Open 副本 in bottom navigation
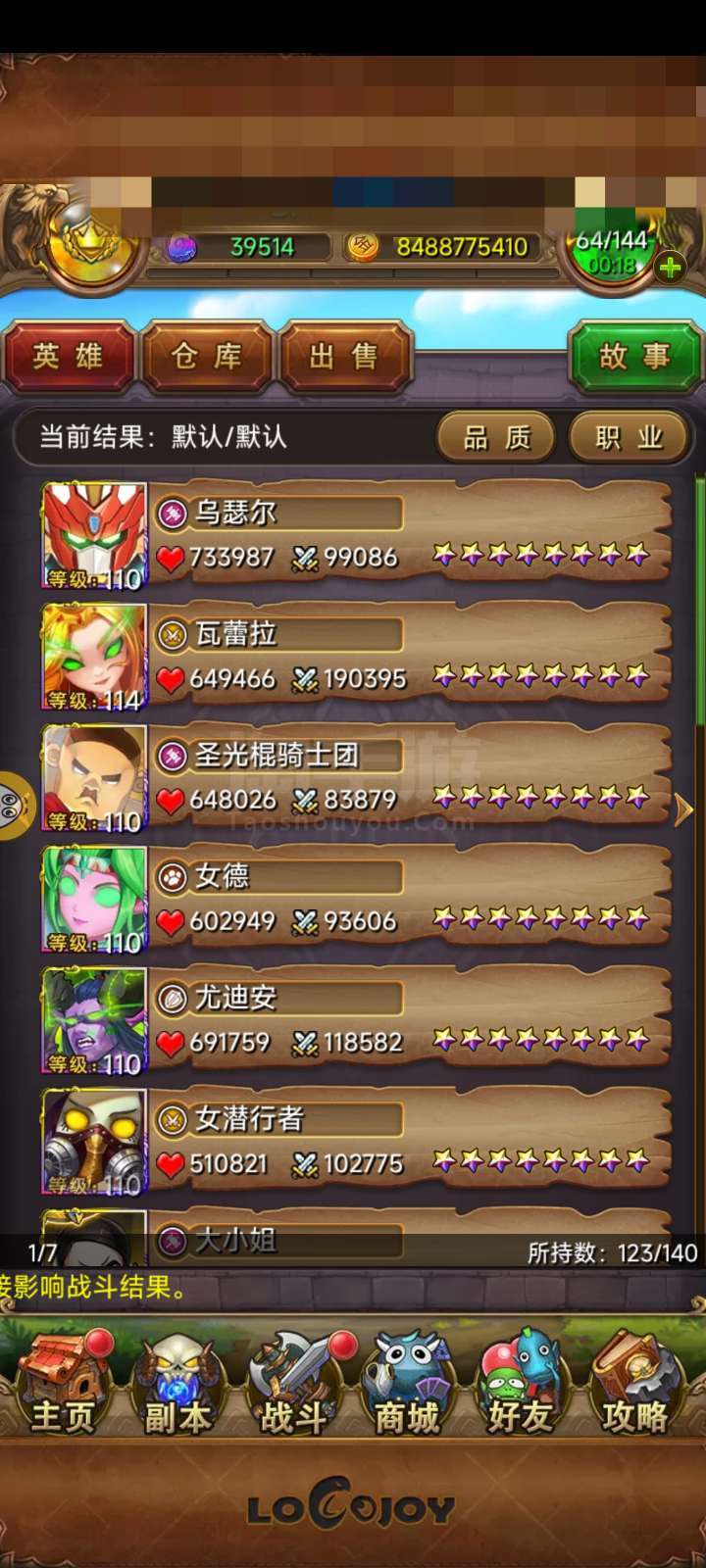This screenshot has width=706, height=1568. coord(178,1383)
